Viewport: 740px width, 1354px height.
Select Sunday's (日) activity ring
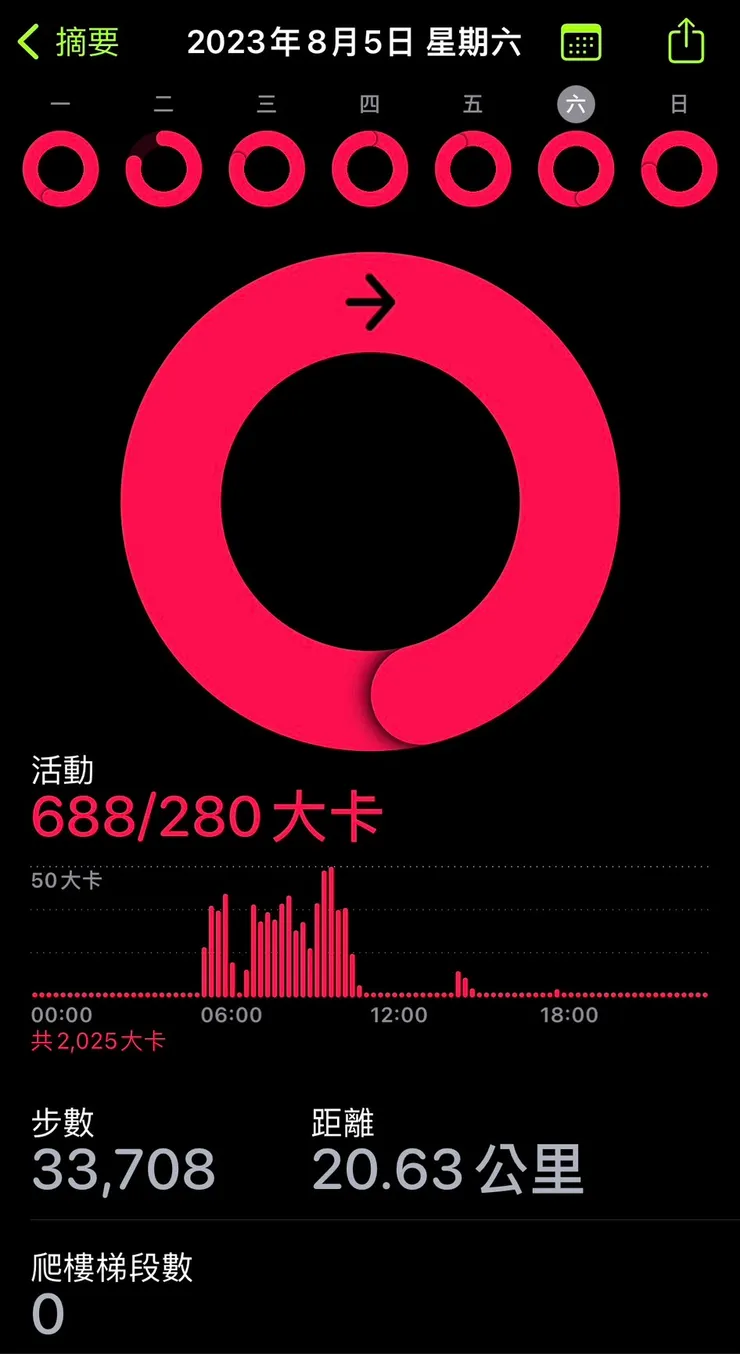[x=678, y=169]
